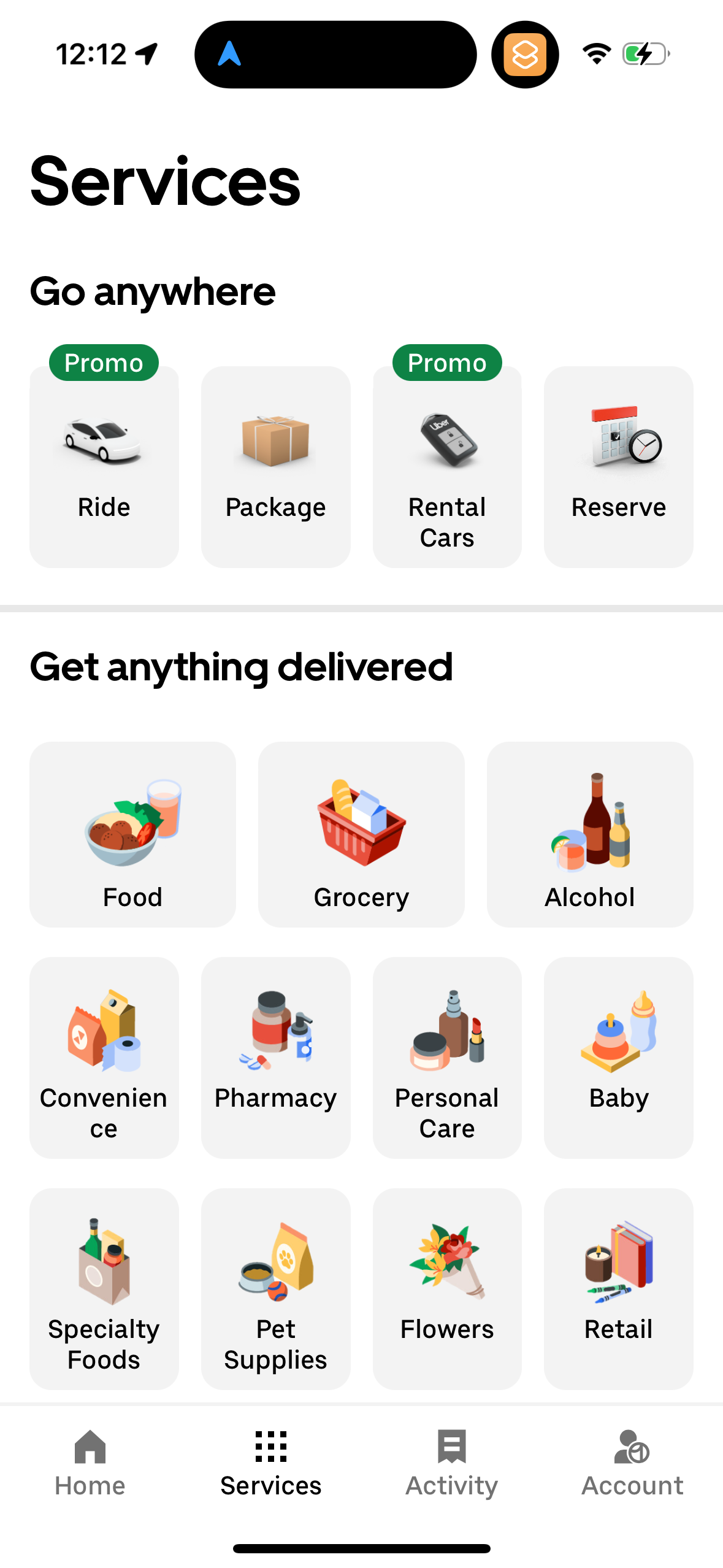Open the Package delivery service

275,466
